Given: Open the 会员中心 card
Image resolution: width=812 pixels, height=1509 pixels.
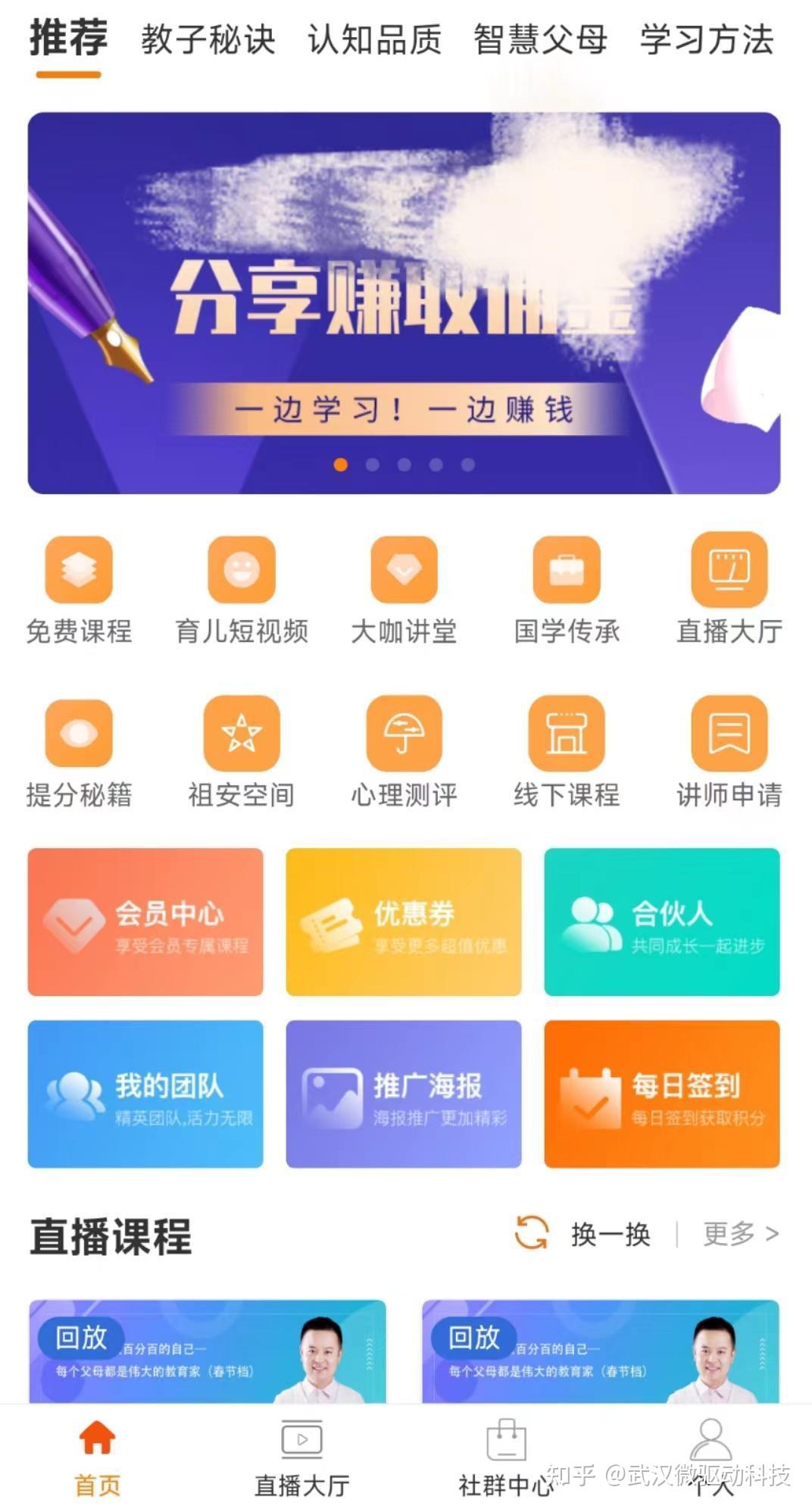Looking at the screenshot, I should 145,922.
